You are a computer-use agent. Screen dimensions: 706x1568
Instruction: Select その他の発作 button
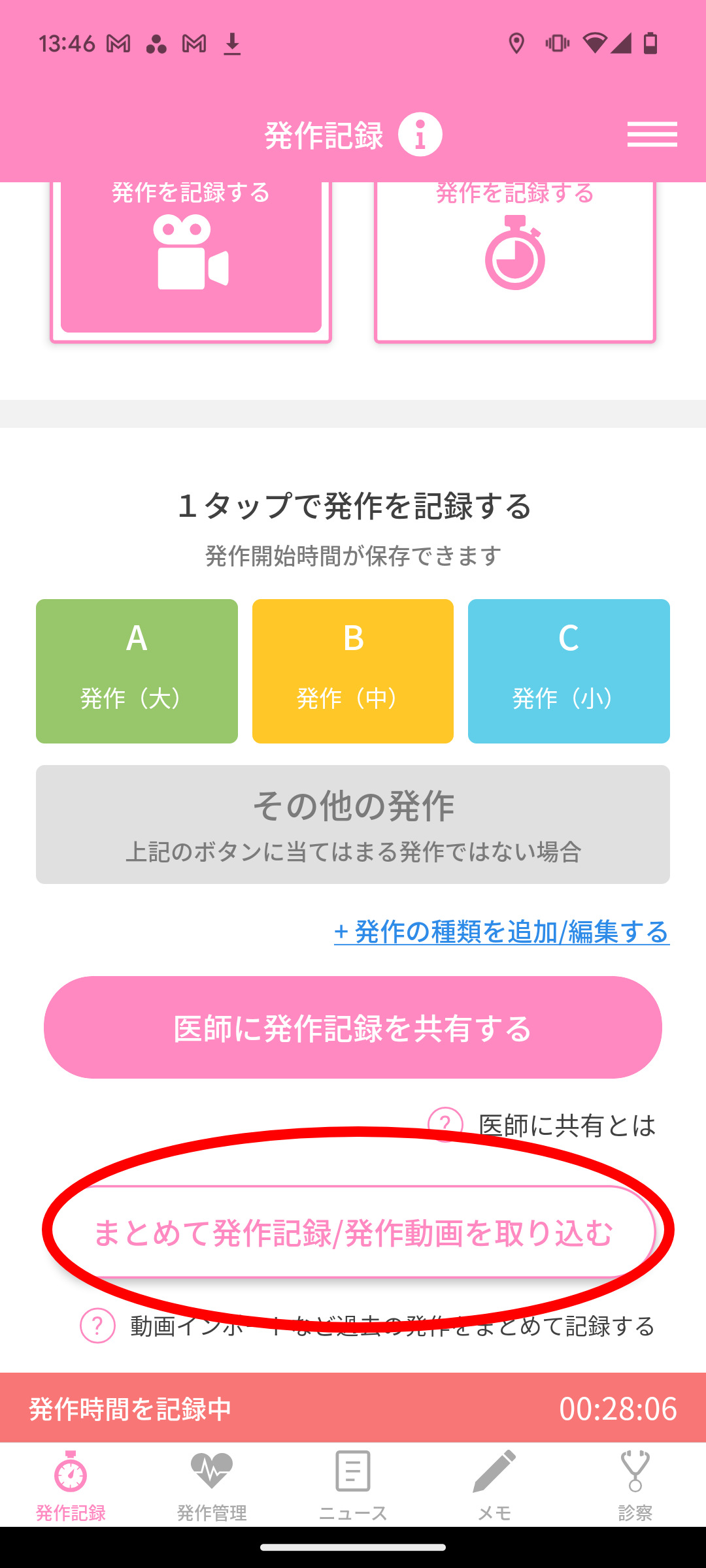[x=353, y=825]
